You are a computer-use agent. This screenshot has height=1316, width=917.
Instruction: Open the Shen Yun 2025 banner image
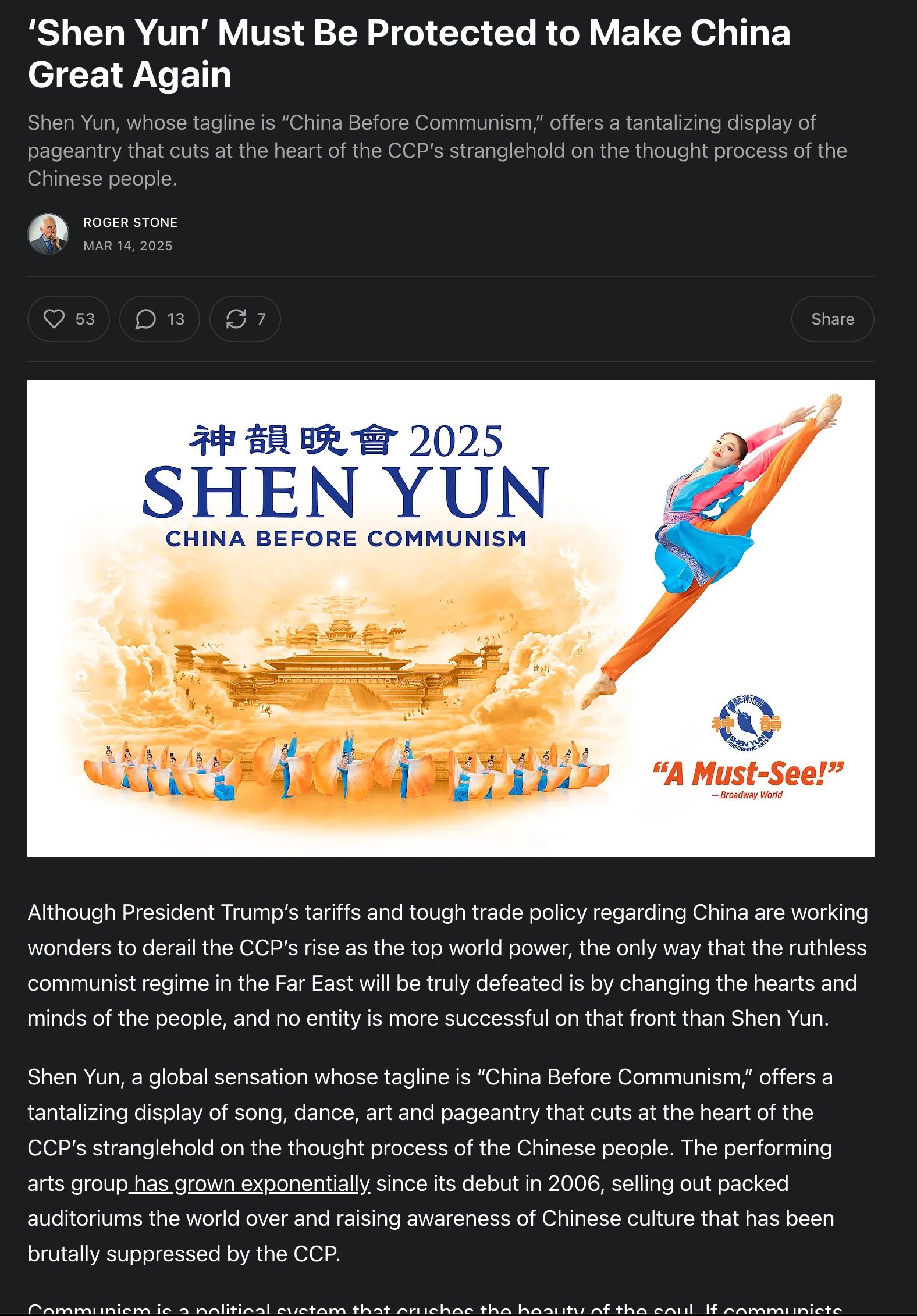[x=450, y=618]
